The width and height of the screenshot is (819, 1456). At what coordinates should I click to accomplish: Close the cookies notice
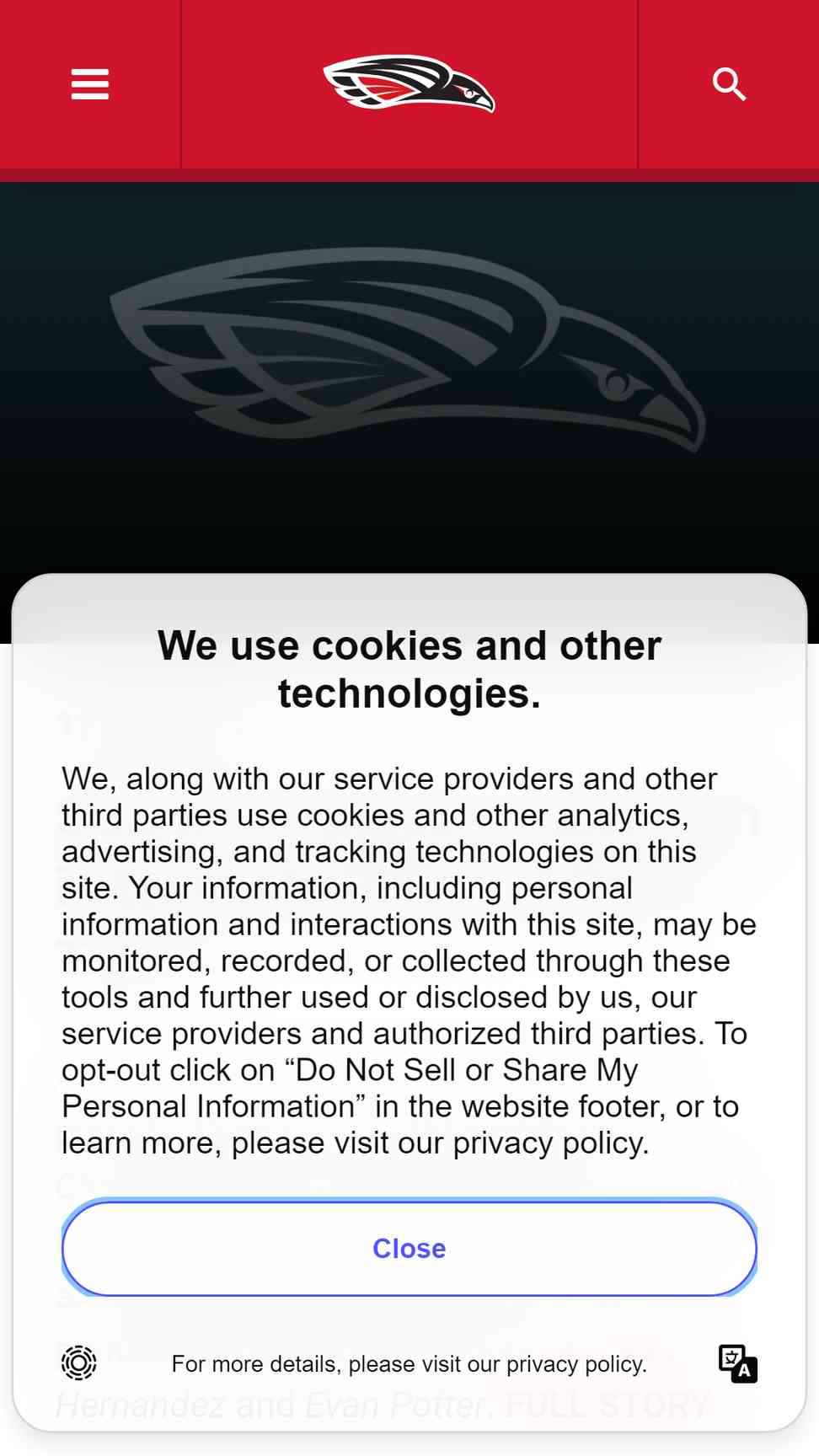(409, 1248)
